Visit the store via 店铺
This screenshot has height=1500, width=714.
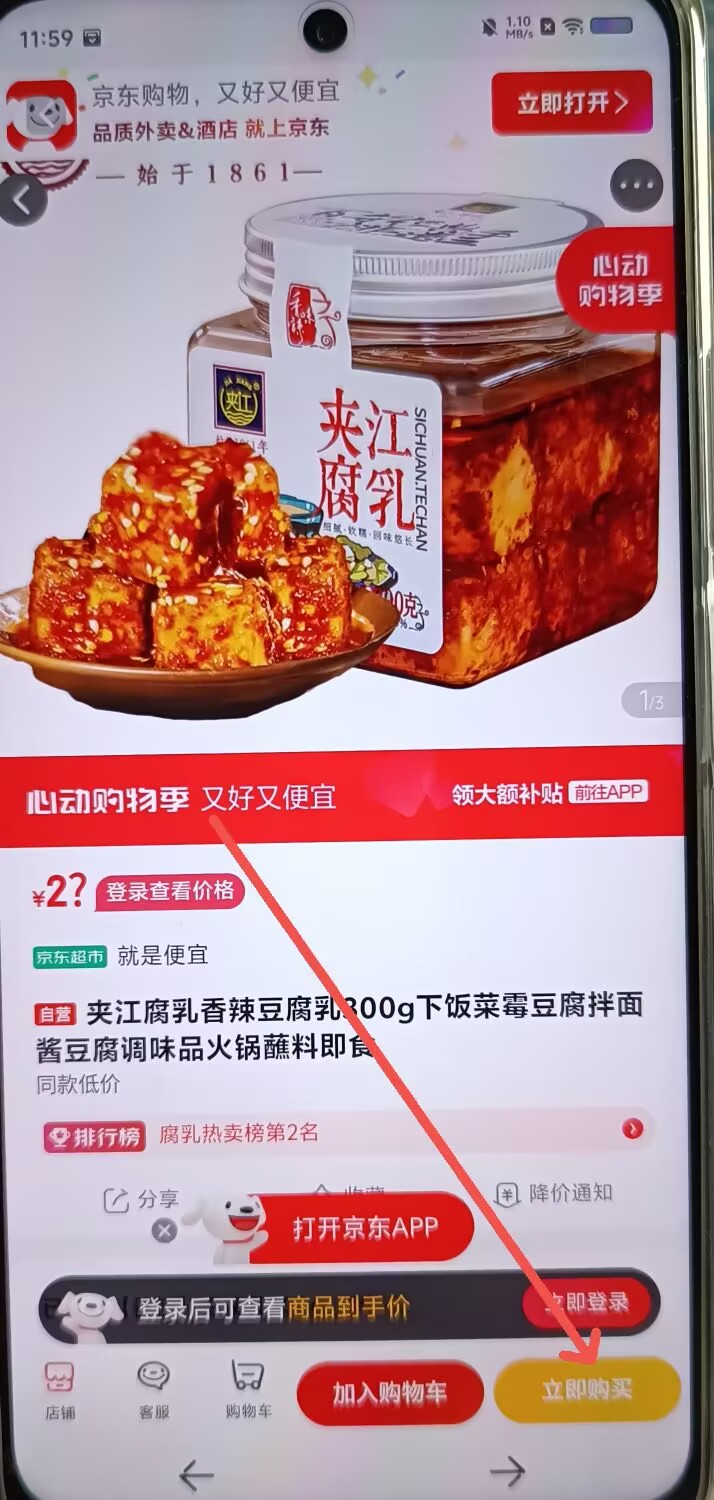[x=59, y=1390]
